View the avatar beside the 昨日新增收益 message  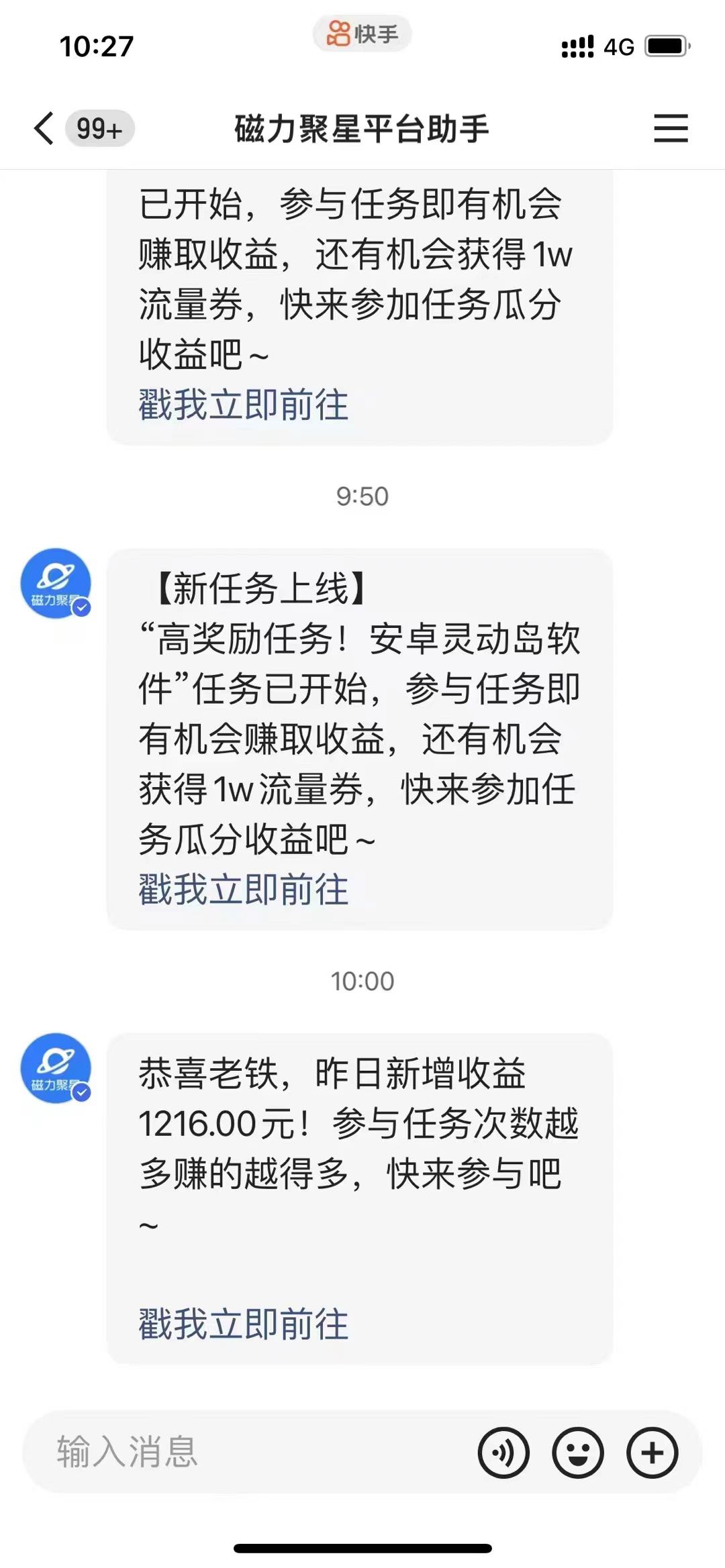click(56, 1068)
